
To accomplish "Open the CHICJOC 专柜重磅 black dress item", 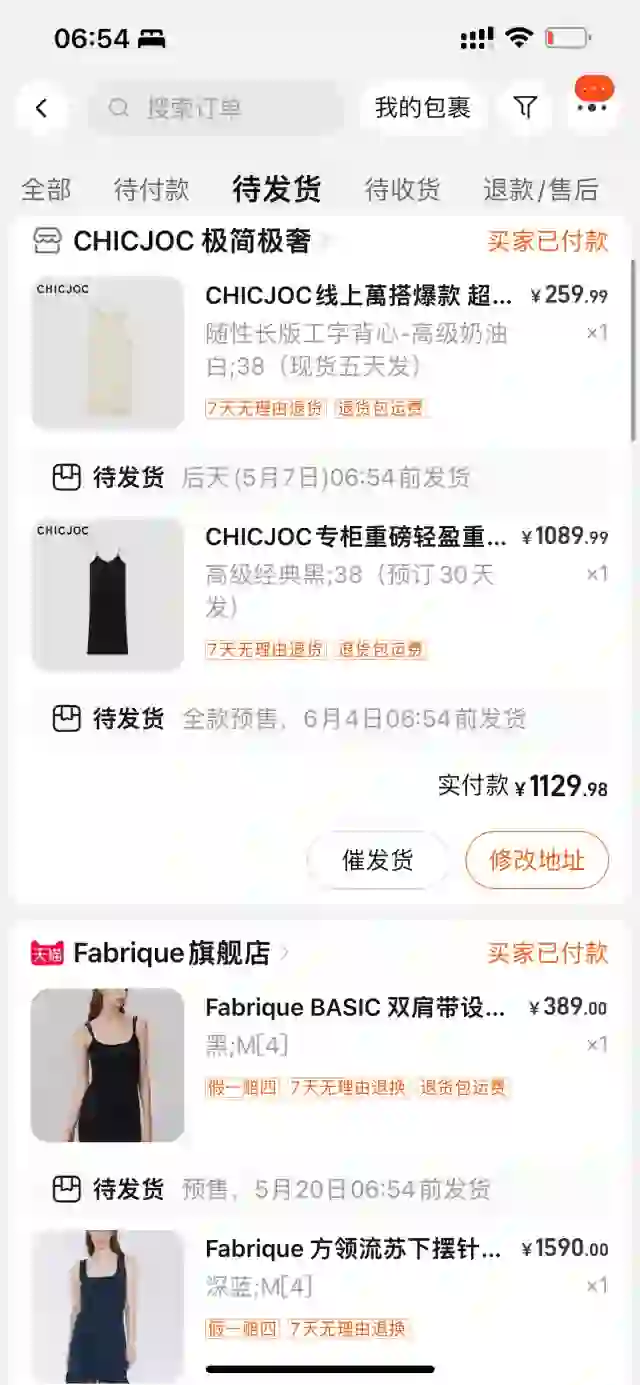I will [x=320, y=594].
